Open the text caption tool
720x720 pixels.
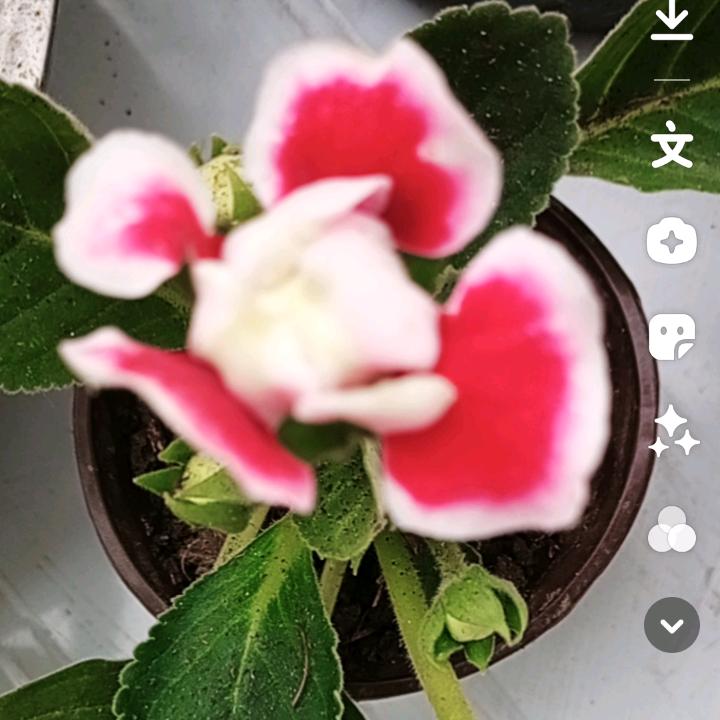pyautogui.click(x=672, y=145)
